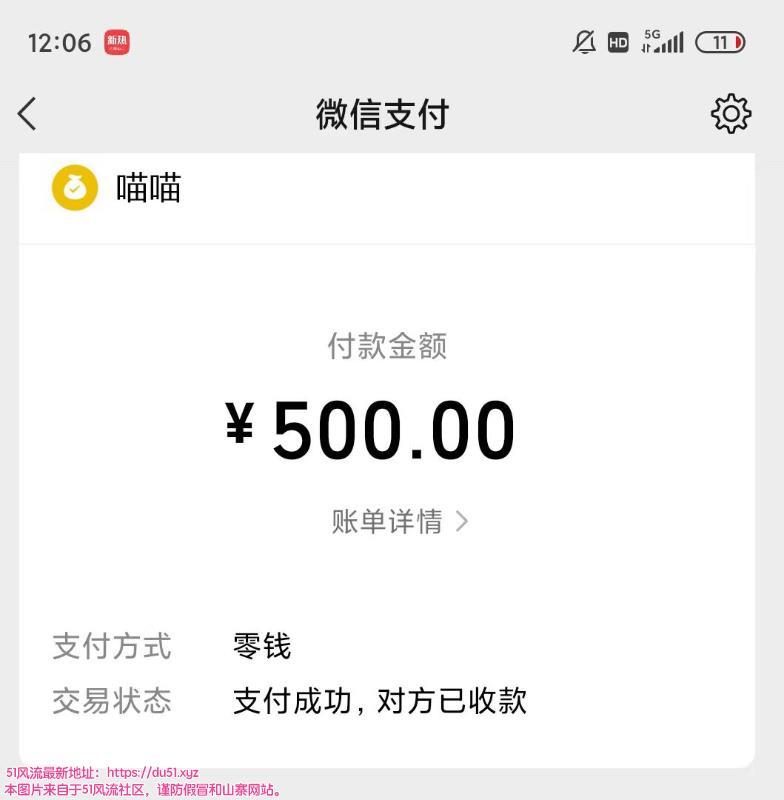Open WeChat Pay settings via the gear icon
This screenshot has width=784, height=800.
click(x=731, y=113)
